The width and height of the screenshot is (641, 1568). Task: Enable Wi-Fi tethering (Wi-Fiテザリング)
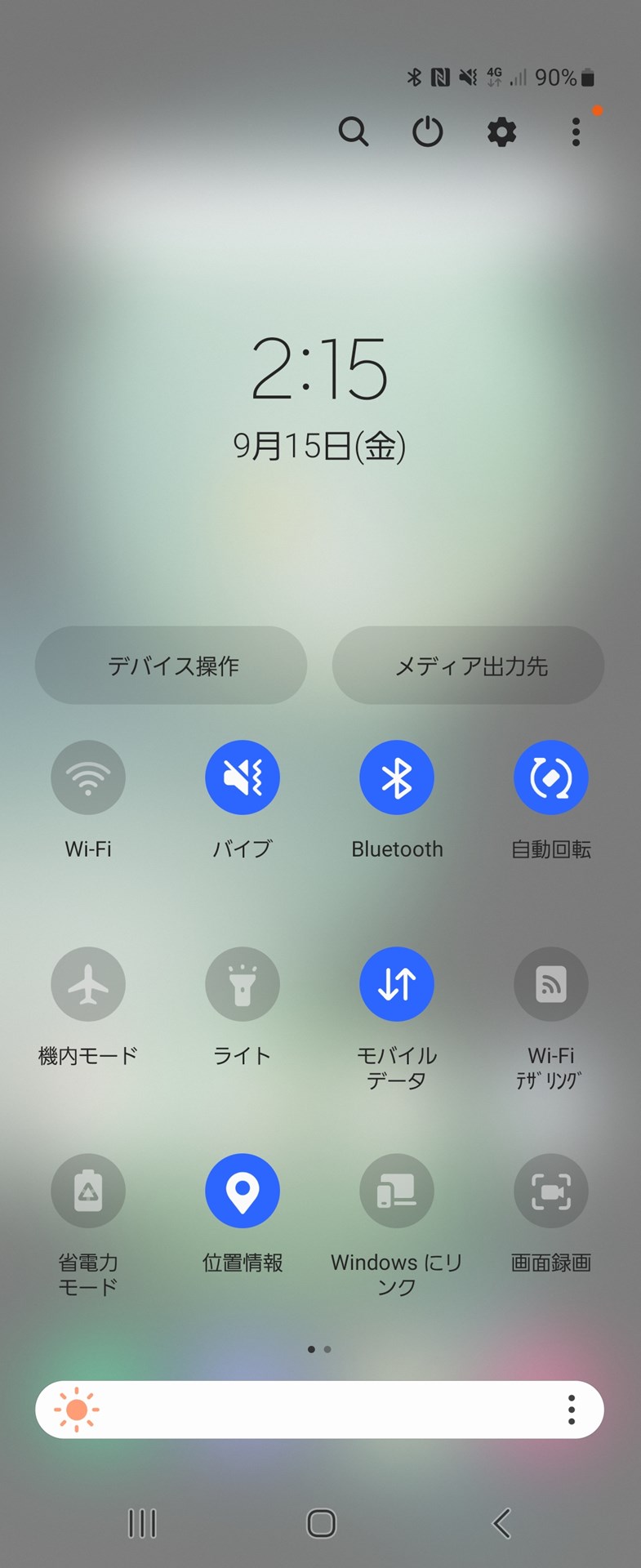(x=551, y=984)
